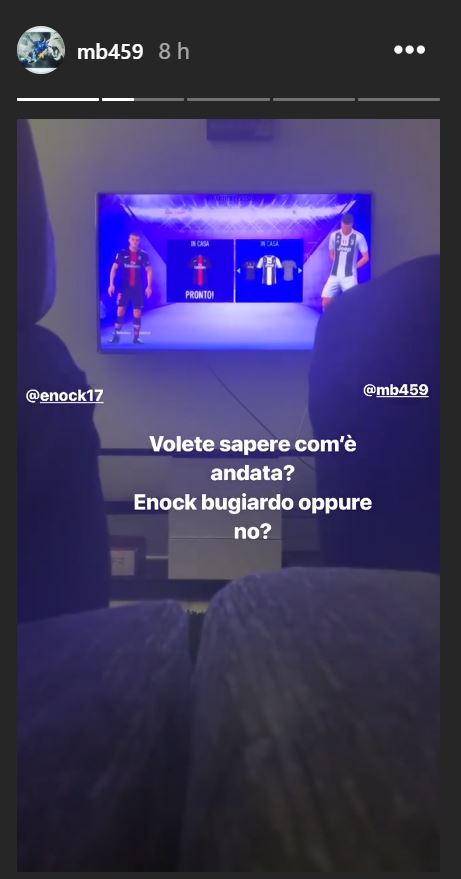Open the @mb459 mention tag
Screen dimensions: 461x879
pyautogui.click(x=396, y=390)
